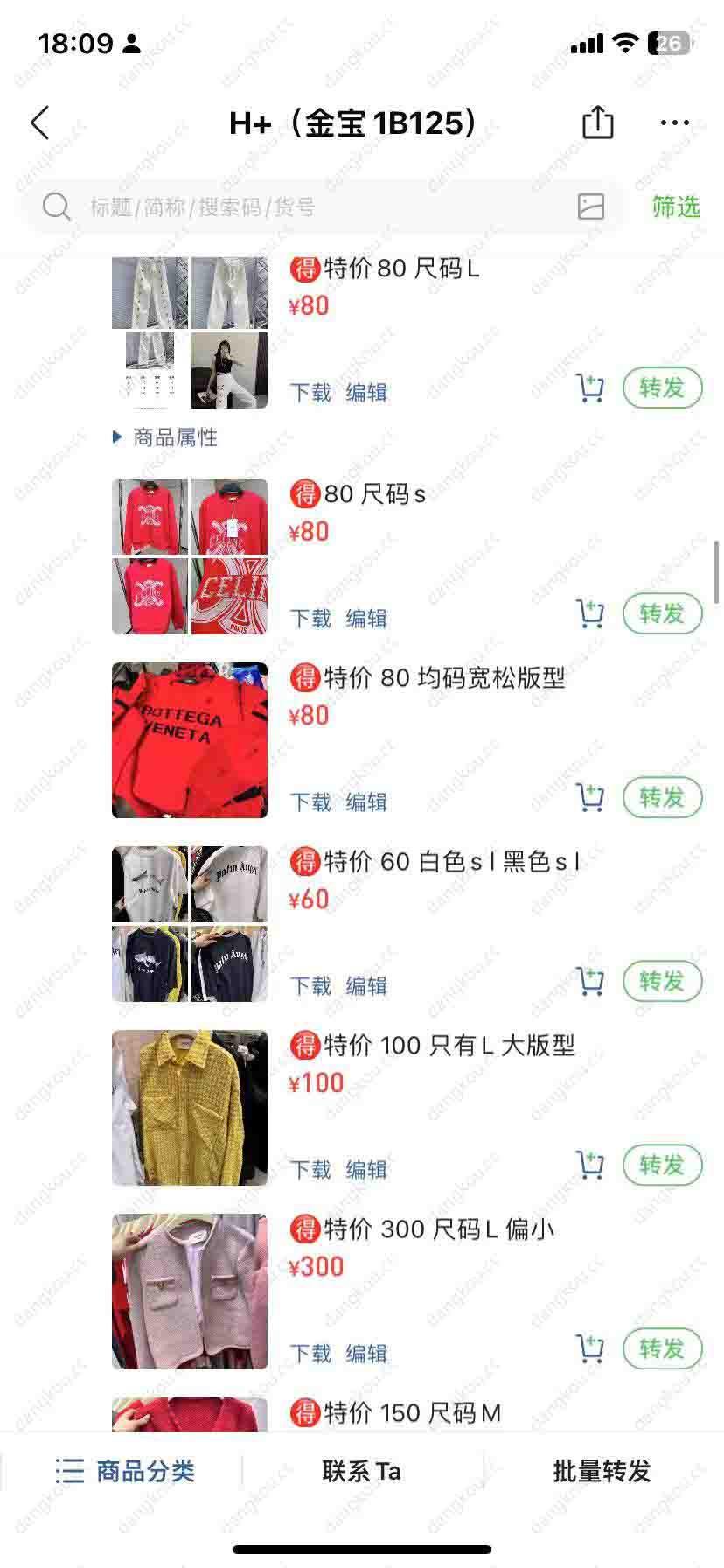This screenshot has width=724, height=1568.
Task: Open the three-dot overflow menu
Action: (x=674, y=123)
